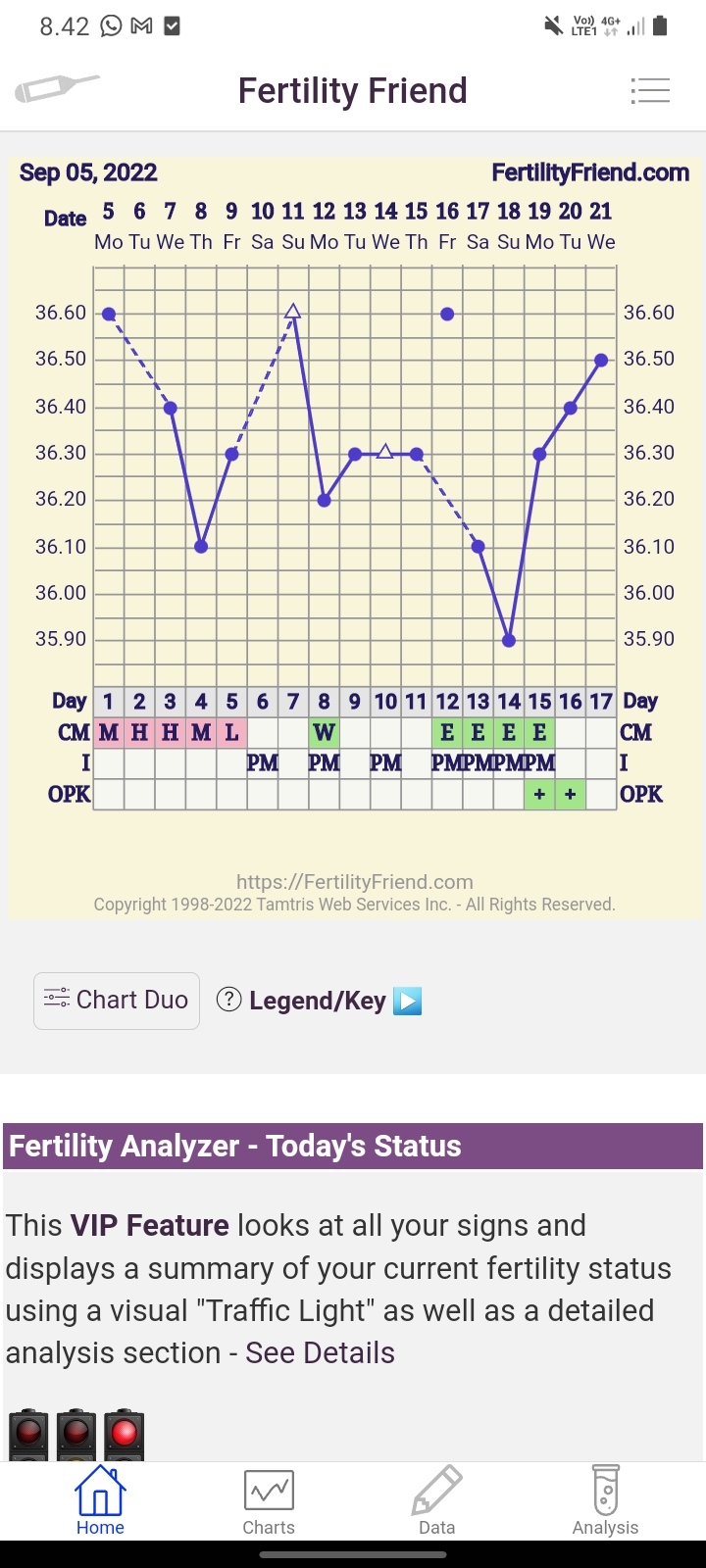The height and width of the screenshot is (1568, 706).
Task: Switch to the Charts tab
Action: point(269,1501)
